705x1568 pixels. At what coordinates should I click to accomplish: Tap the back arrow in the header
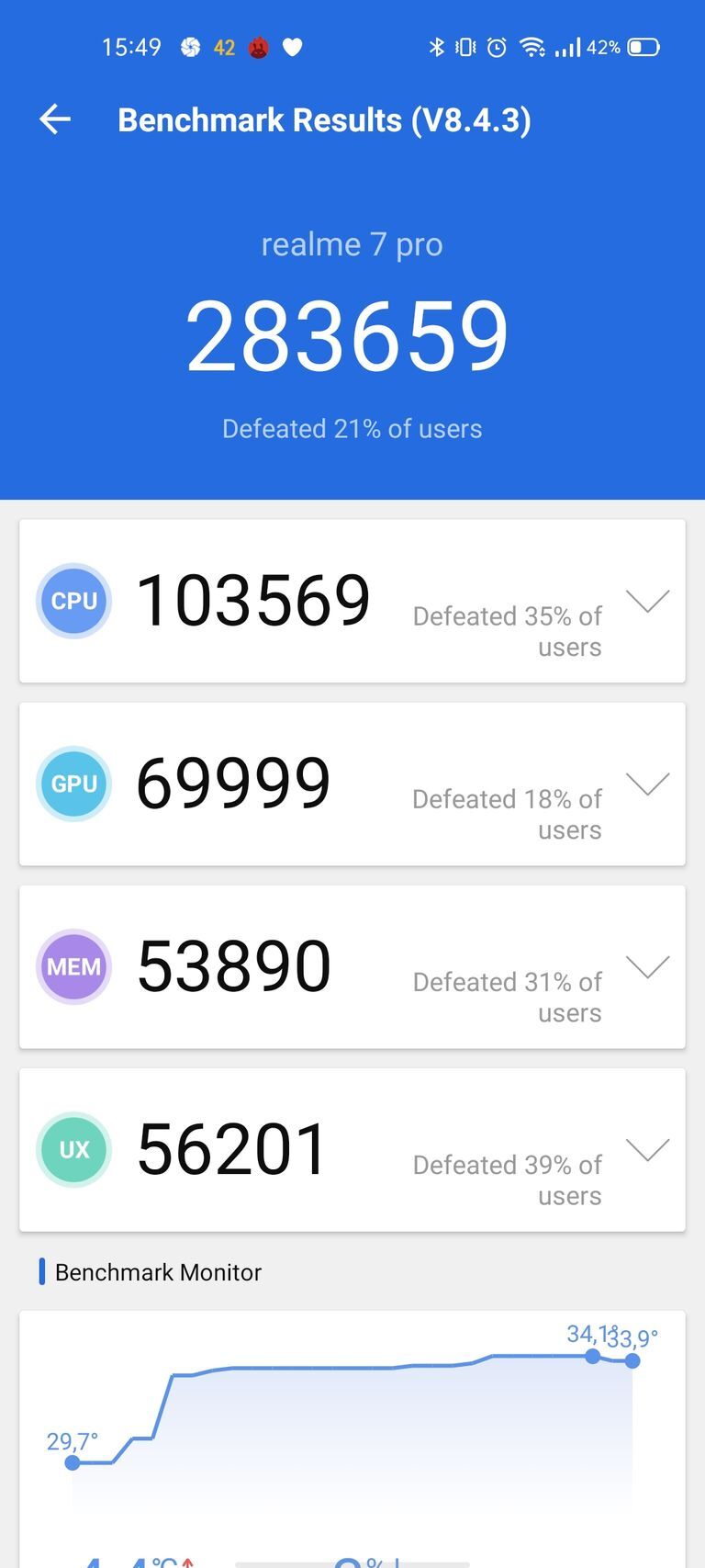[54, 119]
